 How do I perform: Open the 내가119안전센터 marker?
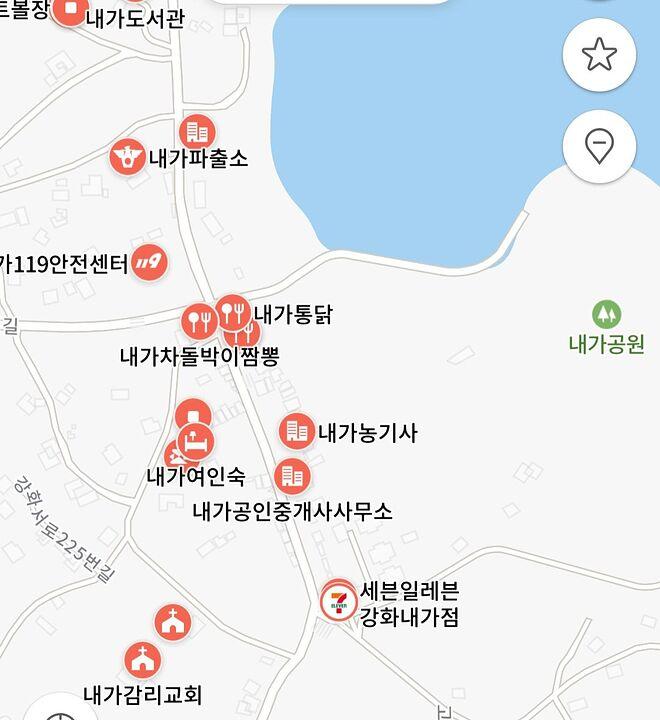click(150, 263)
